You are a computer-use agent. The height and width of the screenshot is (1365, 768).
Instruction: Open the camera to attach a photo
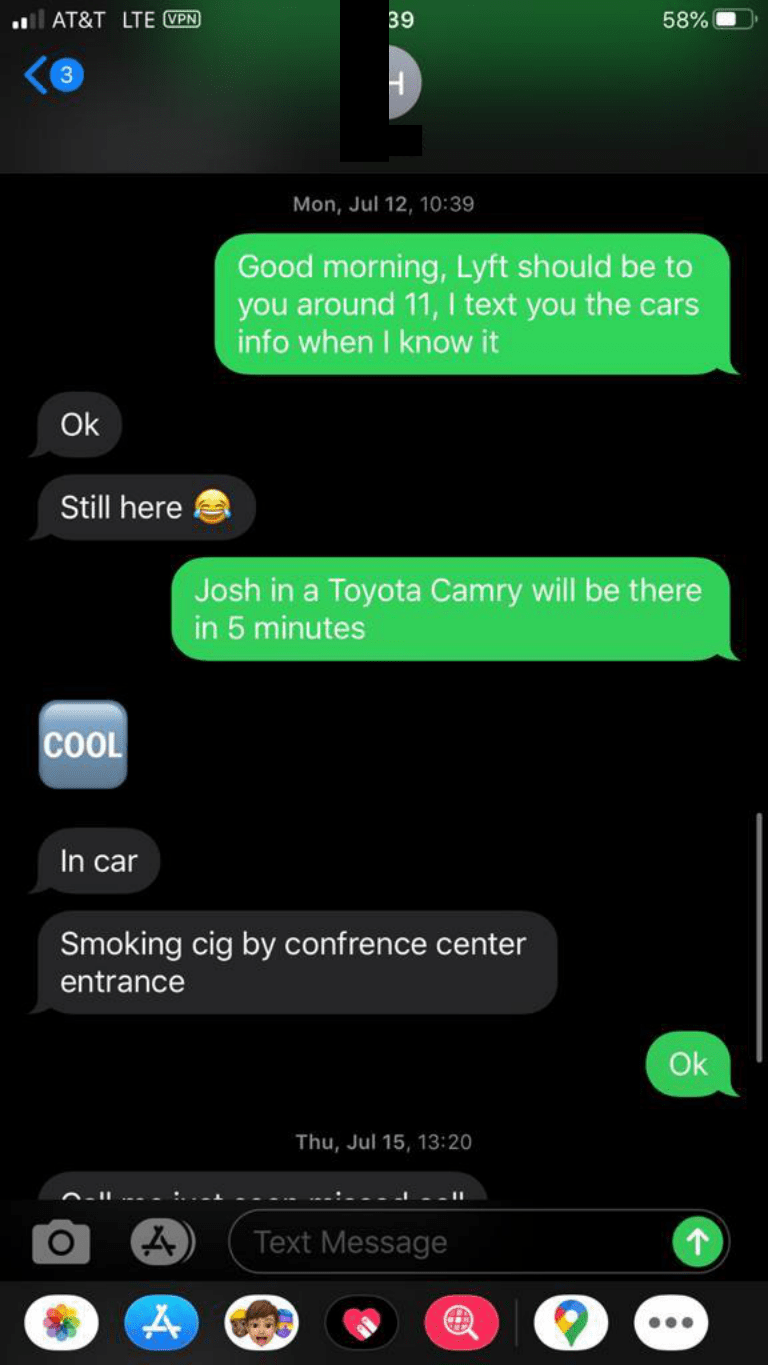coord(61,1242)
